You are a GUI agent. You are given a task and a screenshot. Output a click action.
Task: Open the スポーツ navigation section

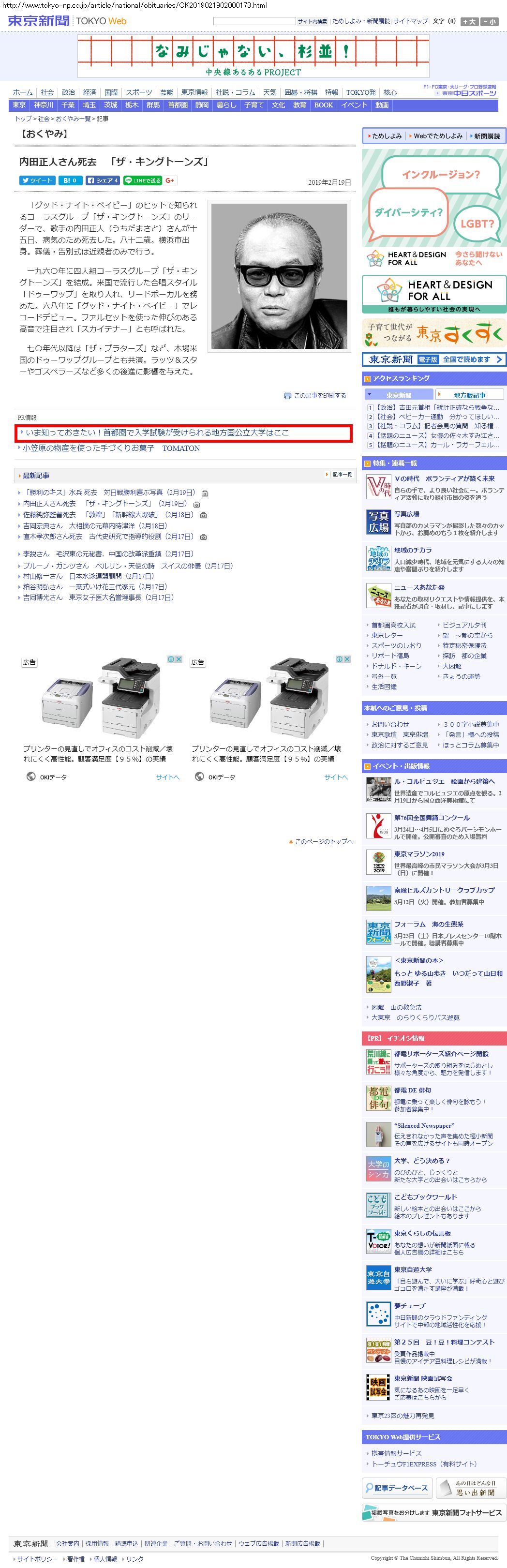pyautogui.click(x=139, y=92)
